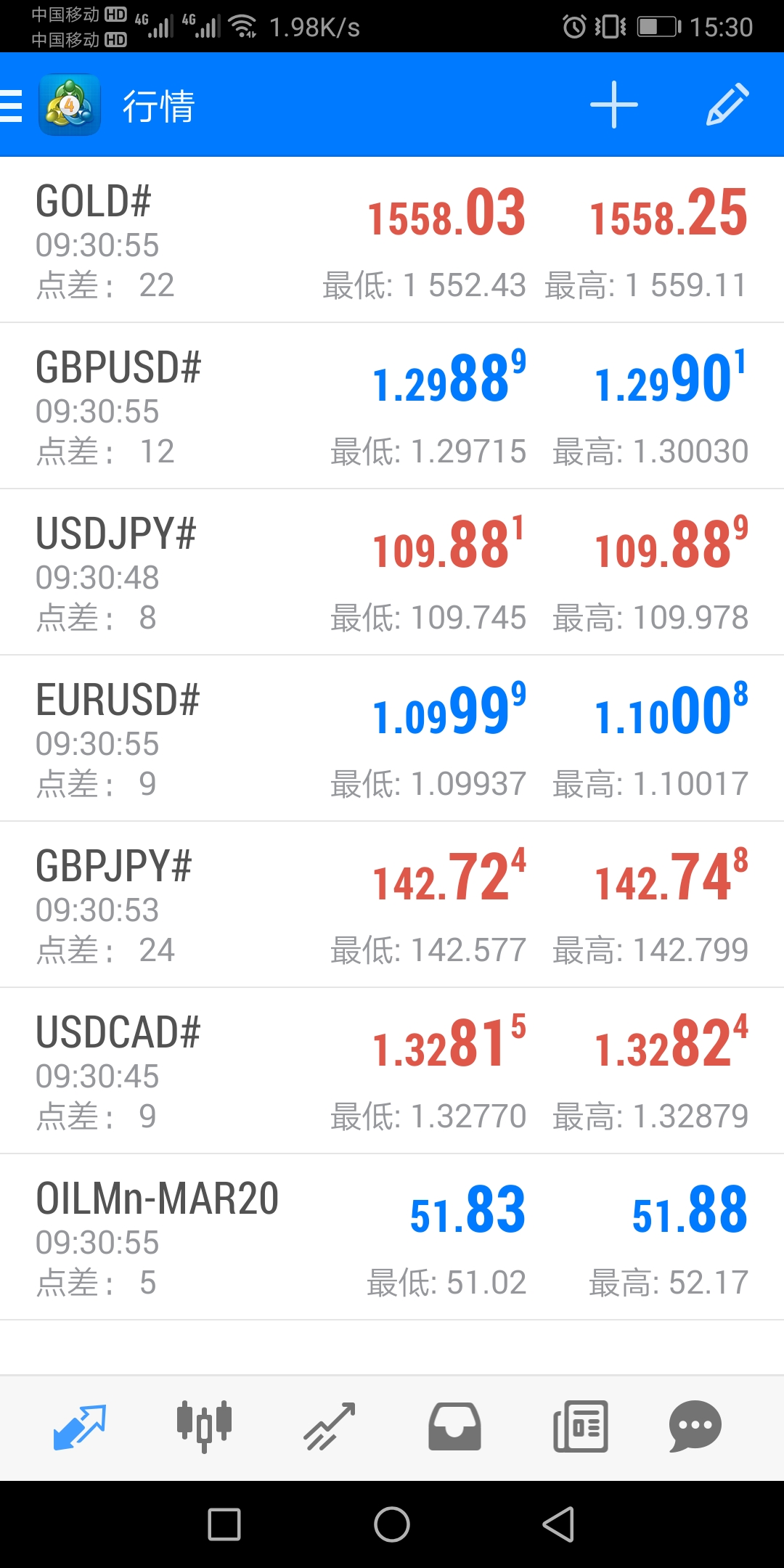Viewport: 784px width, 1568px height.
Task: Switch to the trade tab with trend arrow
Action: coord(330,1426)
